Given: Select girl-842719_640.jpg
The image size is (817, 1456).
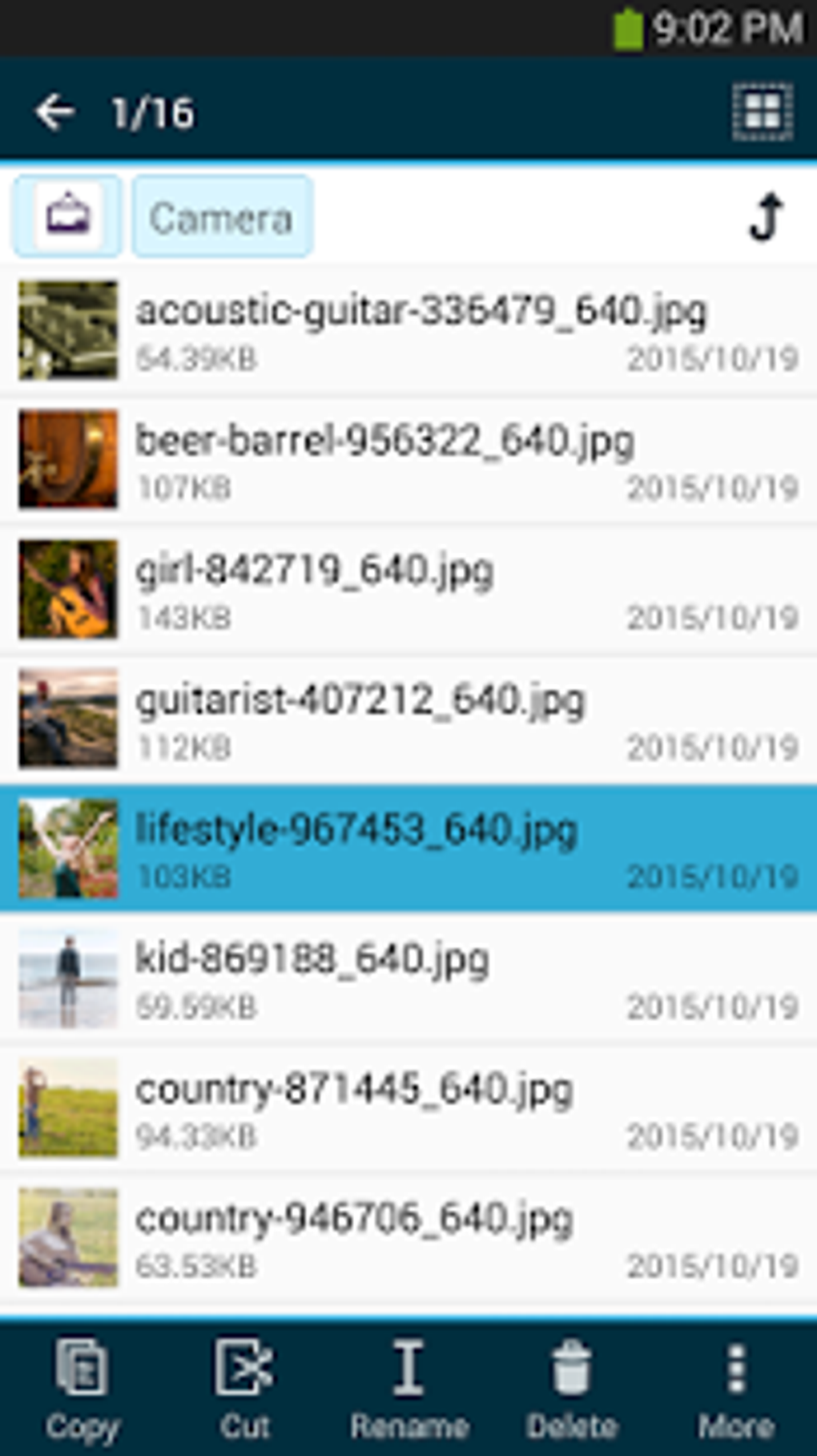Looking at the screenshot, I should (408, 589).
